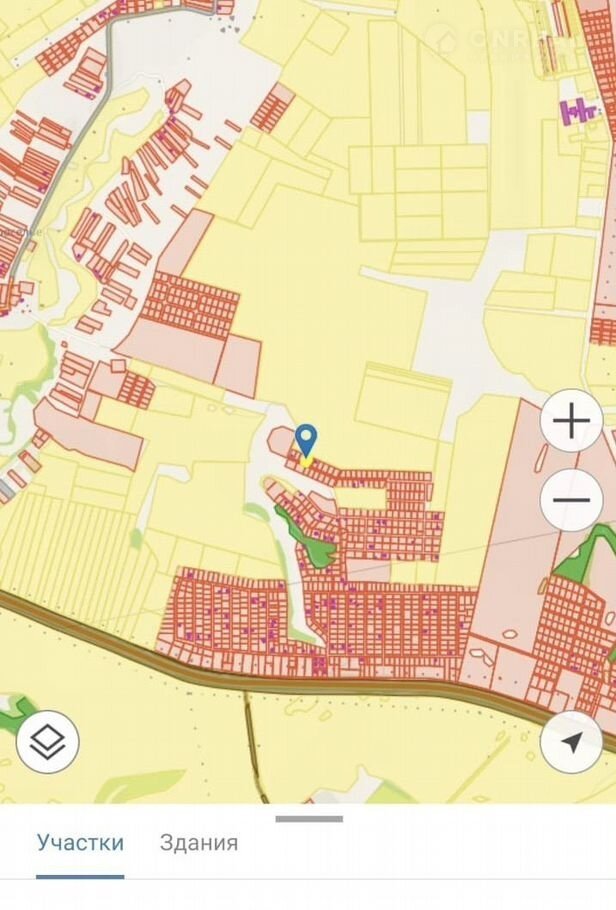This screenshot has width=616, height=910.
Task: Open the map layers selector
Action: pyautogui.click(x=47, y=741)
